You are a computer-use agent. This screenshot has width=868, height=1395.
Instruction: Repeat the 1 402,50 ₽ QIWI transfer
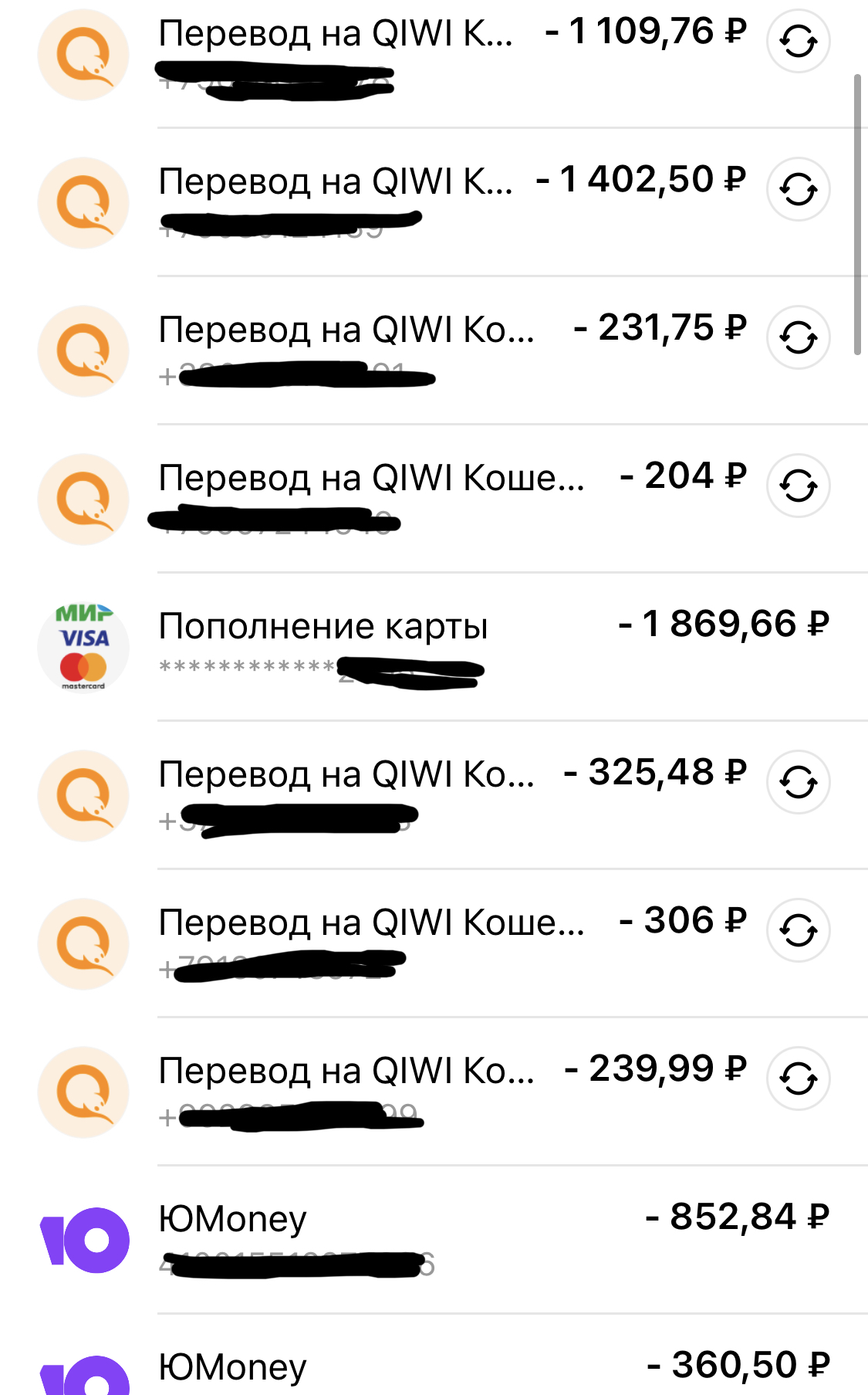[798, 190]
